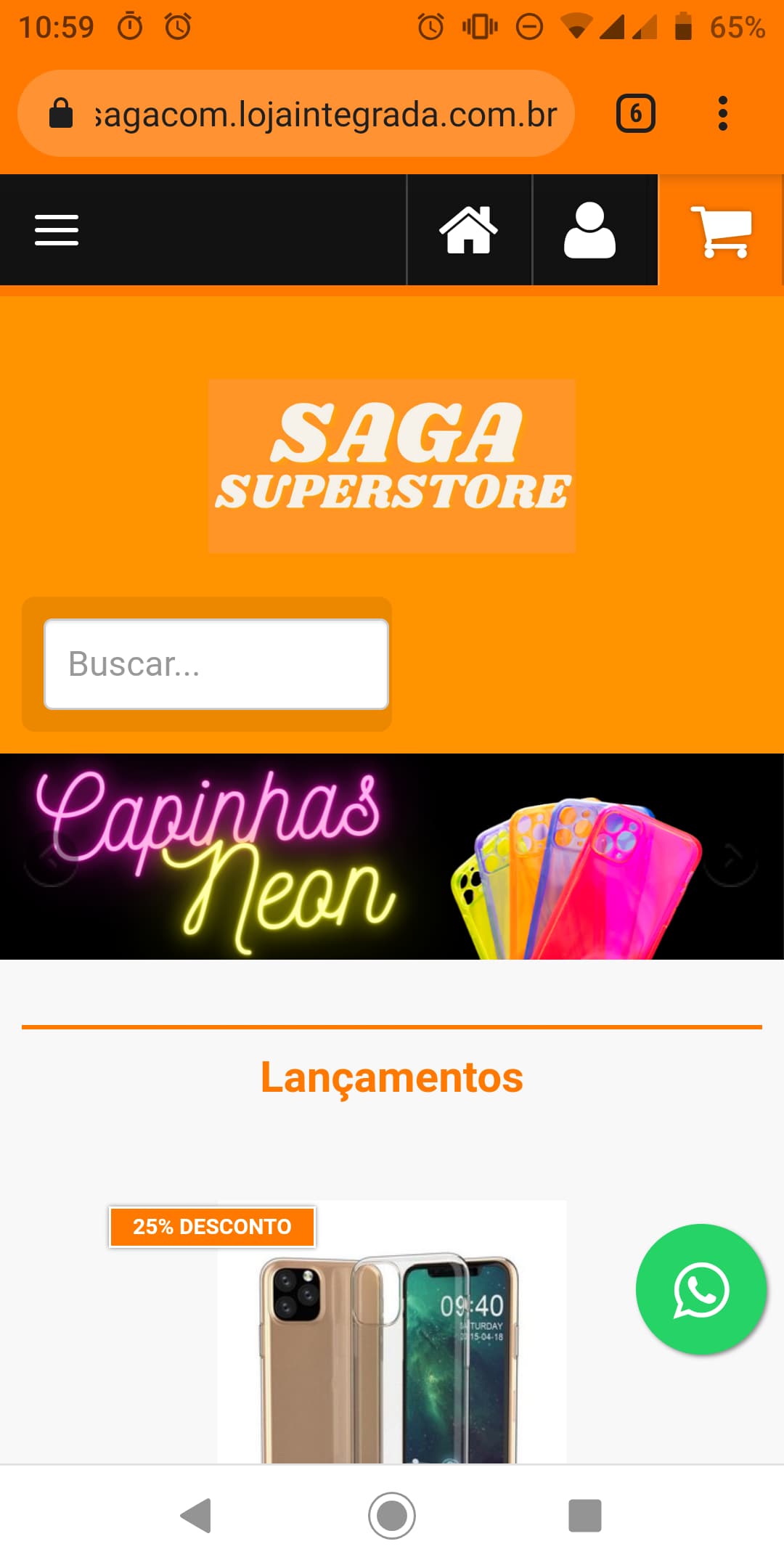Open the user account icon

590,230
